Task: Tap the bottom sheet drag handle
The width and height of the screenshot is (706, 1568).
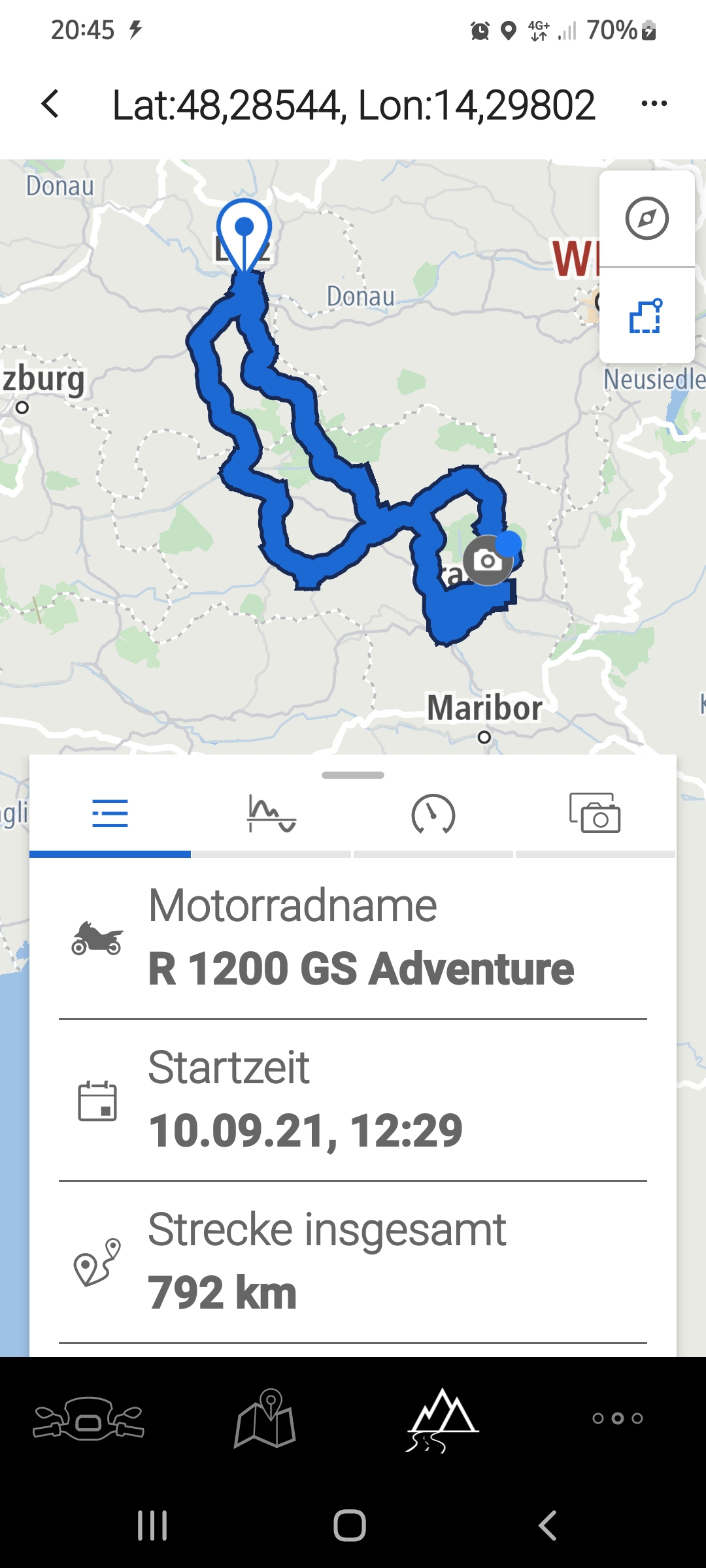Action: [353, 775]
